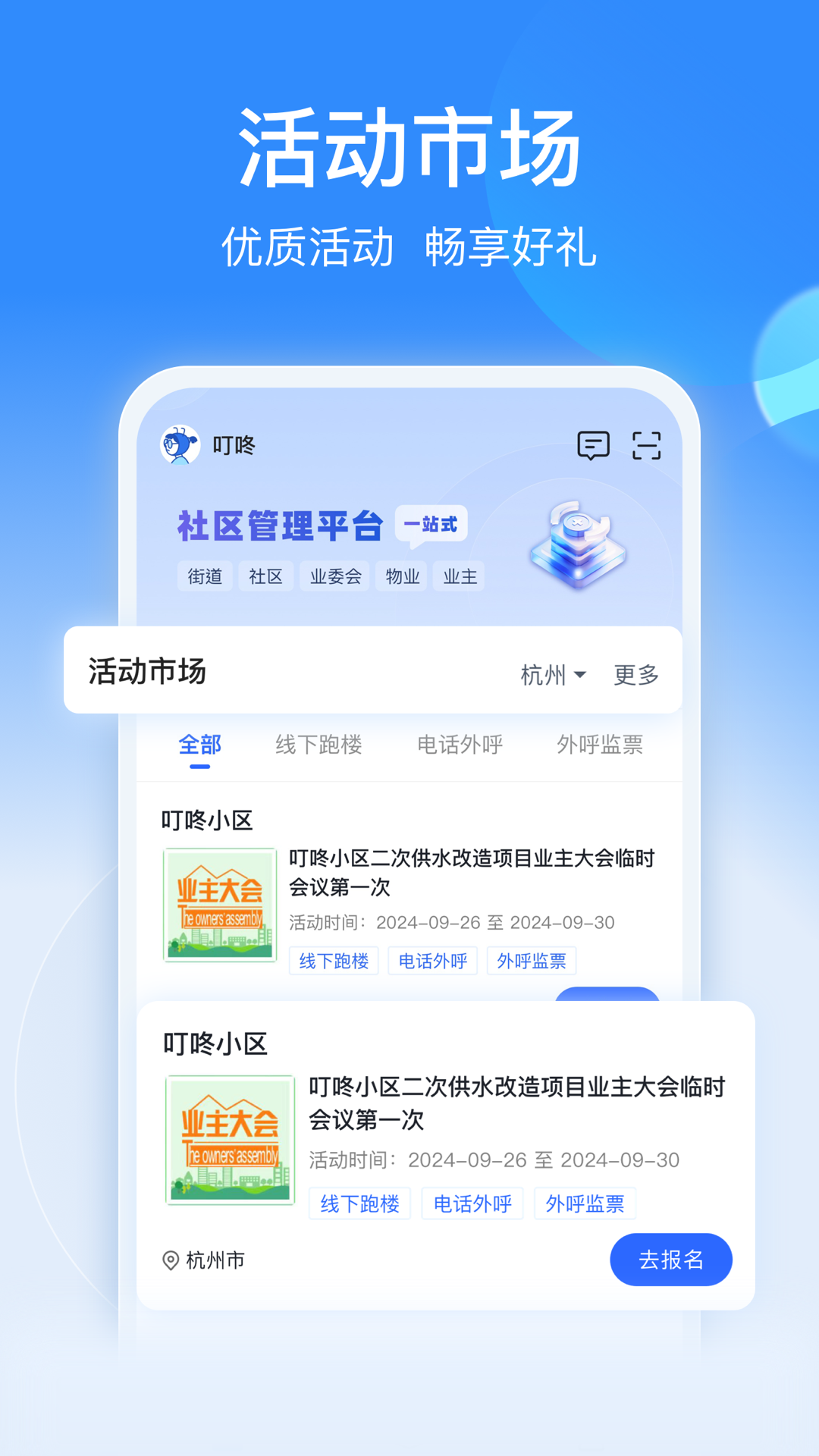Select the 线下跑楼 tag on first activity

[334, 960]
